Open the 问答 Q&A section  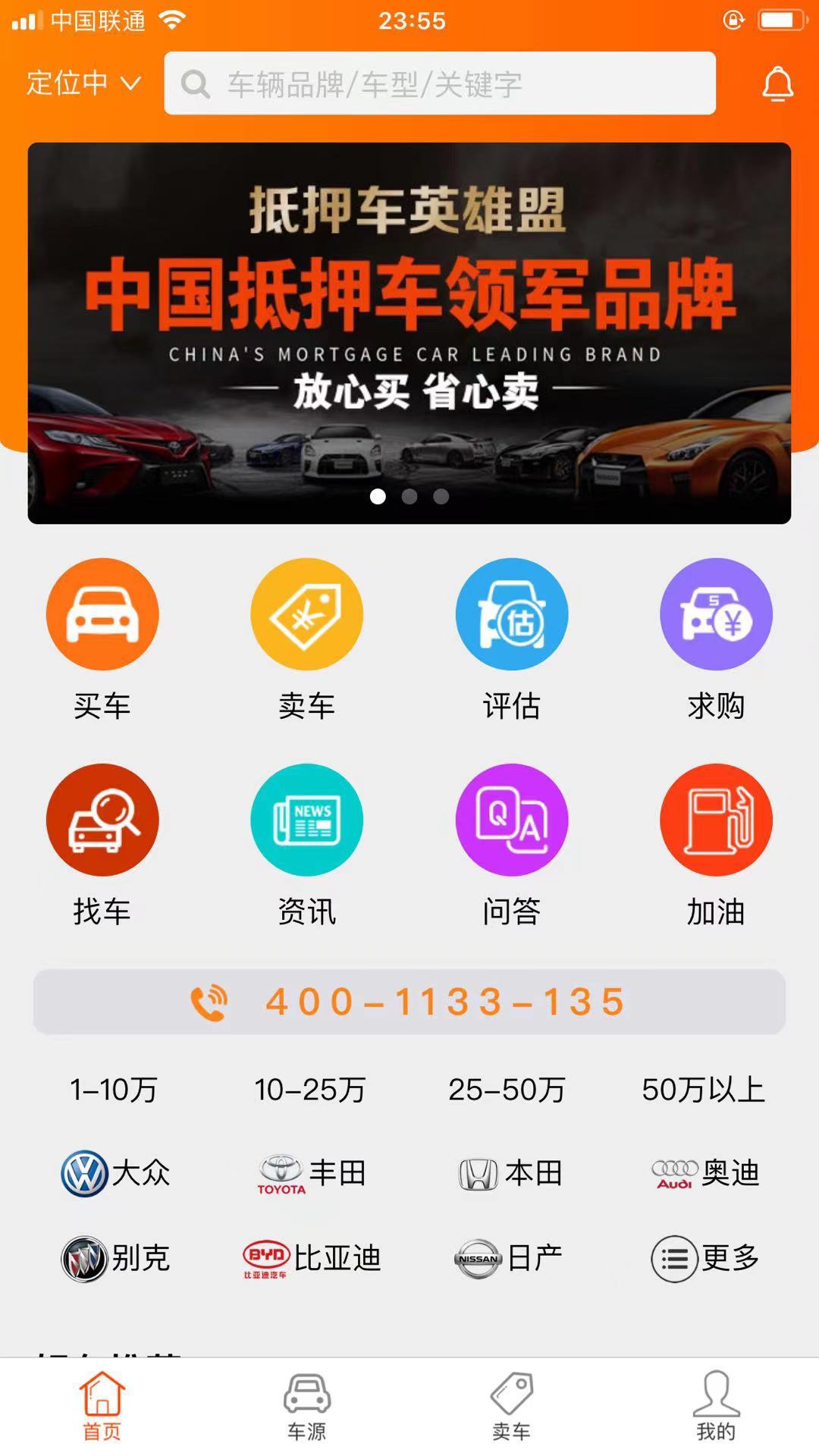512,820
